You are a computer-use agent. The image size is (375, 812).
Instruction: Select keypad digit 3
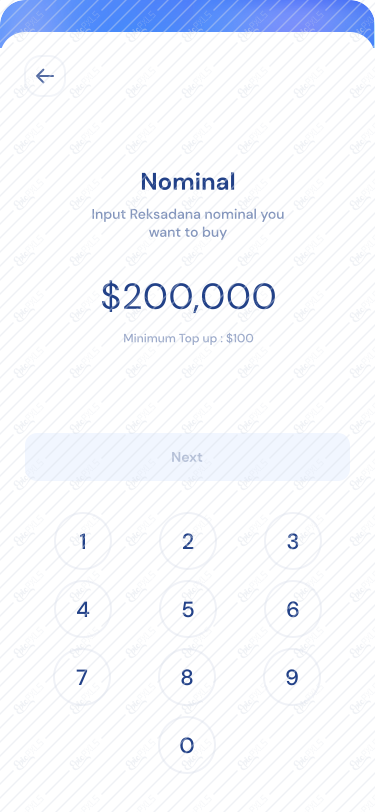pyautogui.click(x=293, y=541)
